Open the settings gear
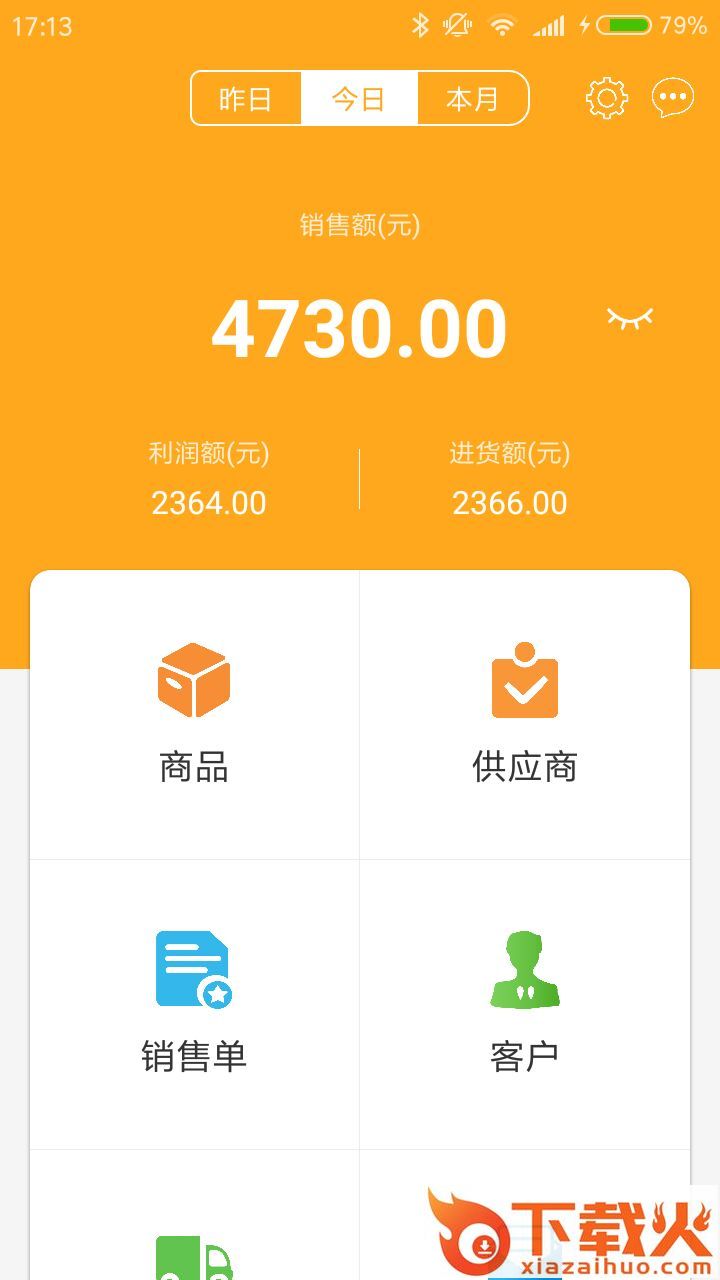 tap(606, 98)
